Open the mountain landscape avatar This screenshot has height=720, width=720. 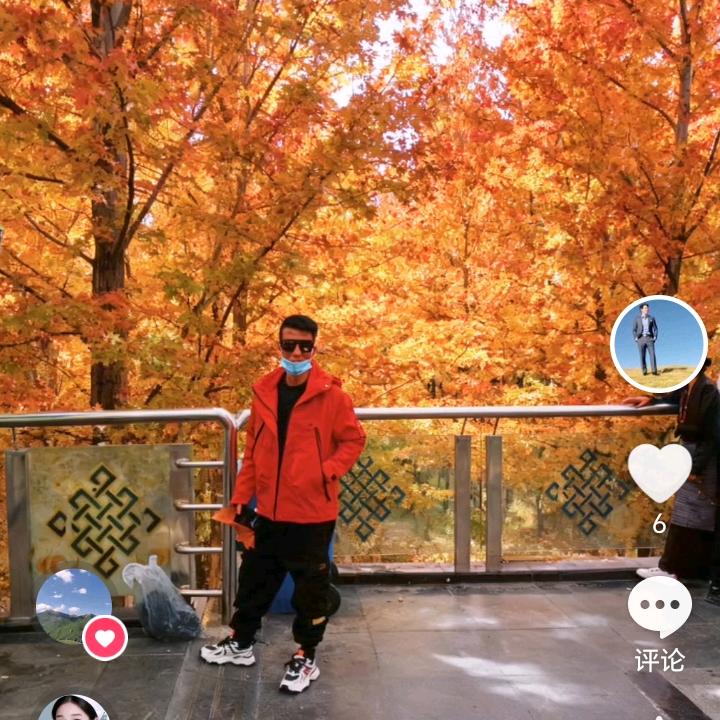coord(72,606)
